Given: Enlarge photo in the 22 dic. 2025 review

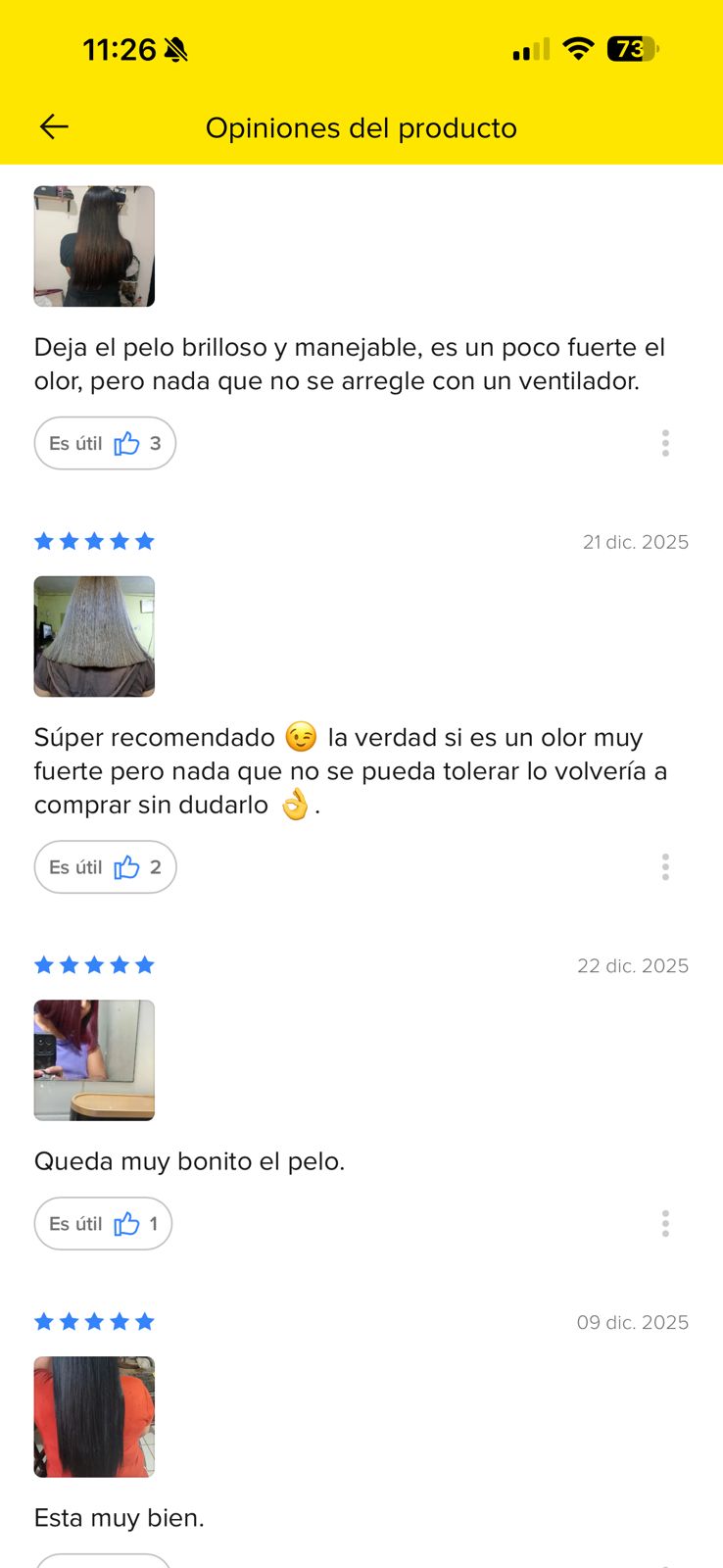Looking at the screenshot, I should click(x=94, y=1060).
